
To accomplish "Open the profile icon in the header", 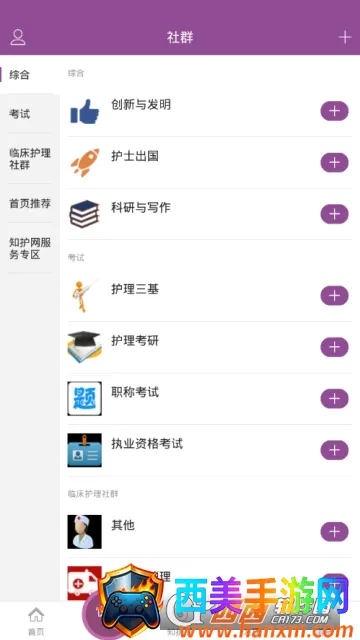I will pyautogui.click(x=18, y=37).
